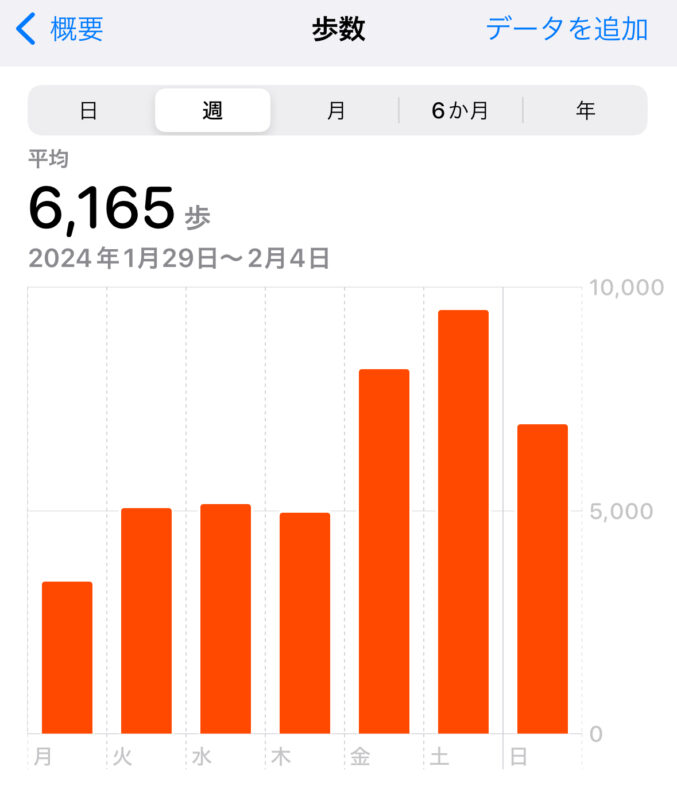
Task: Show the 6か月 range
Action: 460,111
